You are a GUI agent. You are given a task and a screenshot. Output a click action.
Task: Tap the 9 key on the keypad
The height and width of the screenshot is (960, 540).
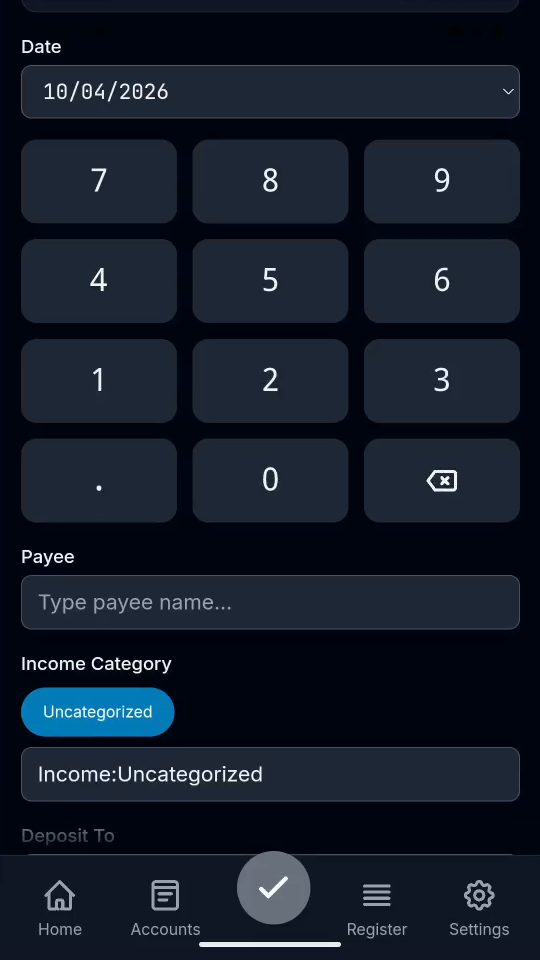pos(441,181)
